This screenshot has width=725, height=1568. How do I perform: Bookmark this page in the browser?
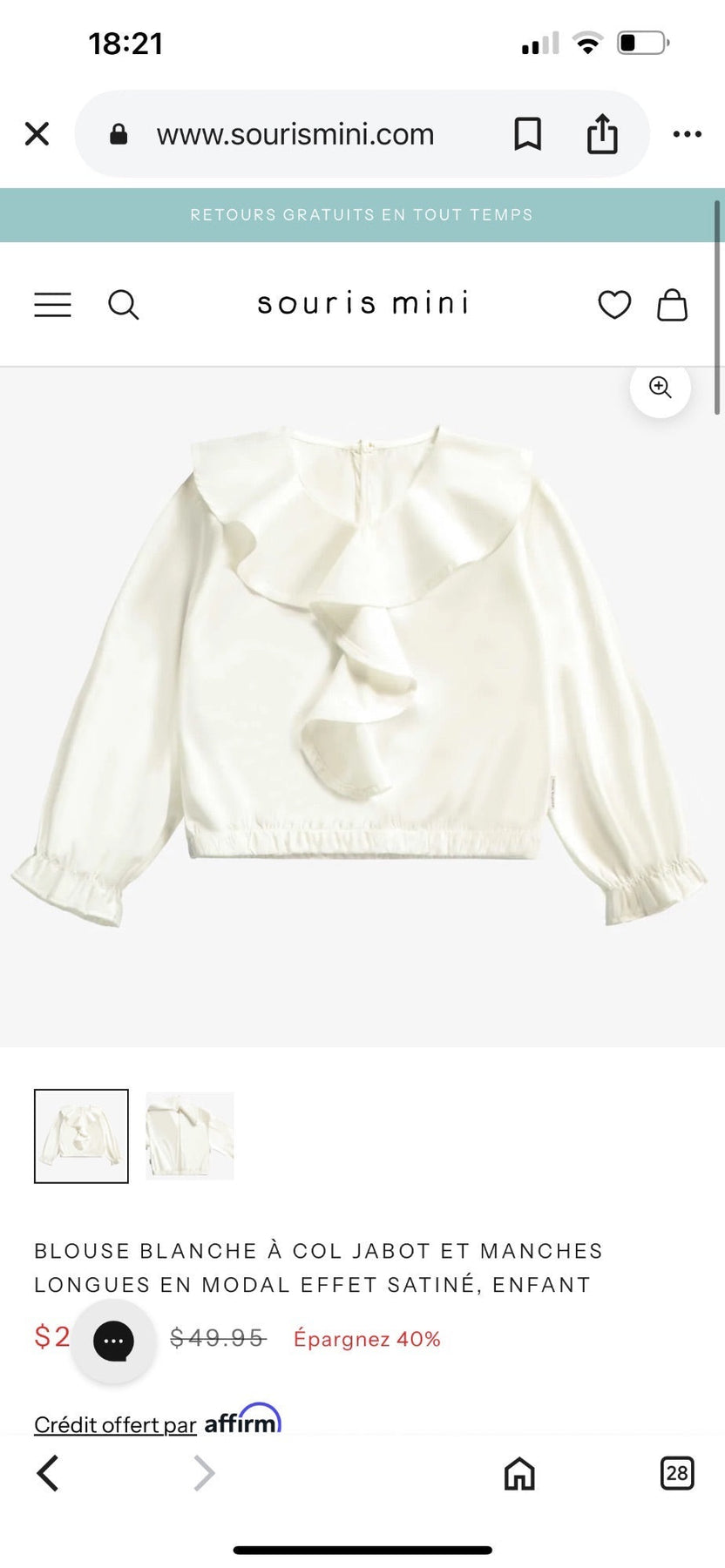coord(527,134)
